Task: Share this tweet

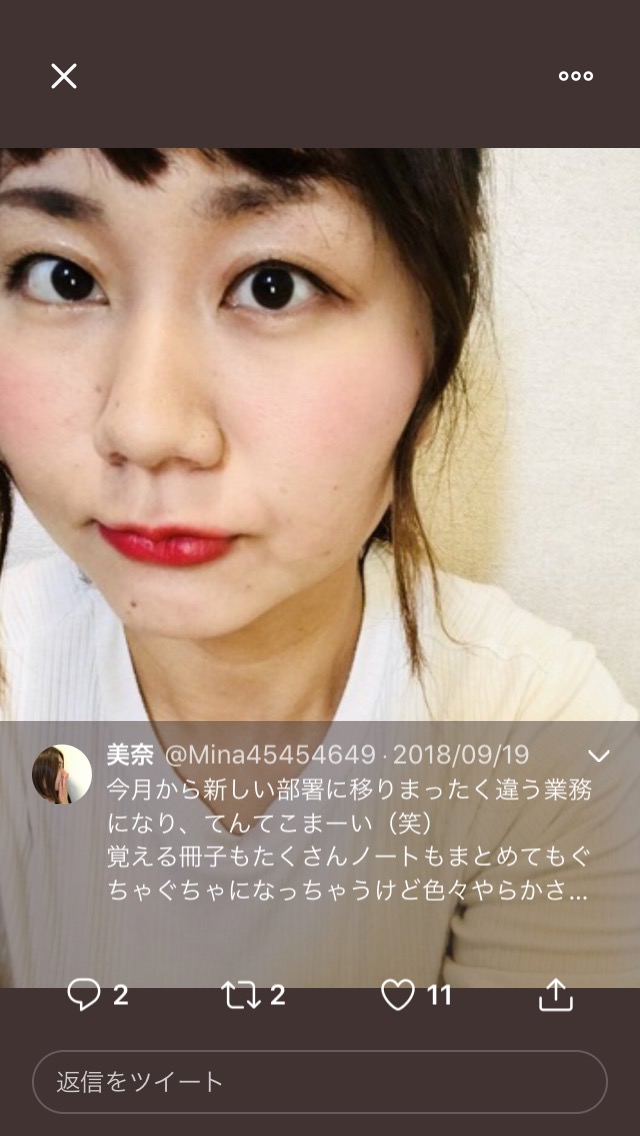Action: [556, 994]
